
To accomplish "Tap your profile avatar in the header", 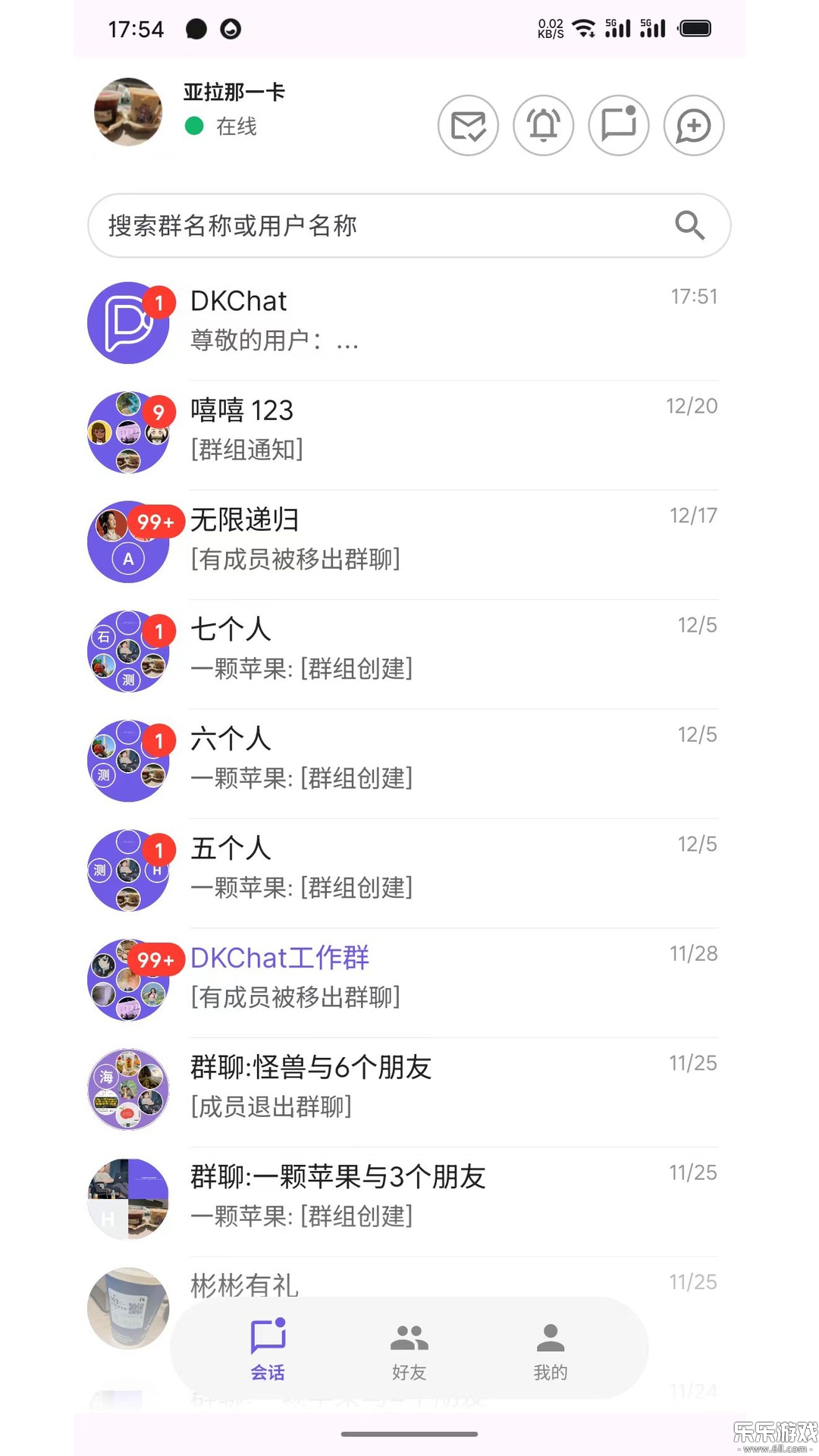I will [x=127, y=112].
